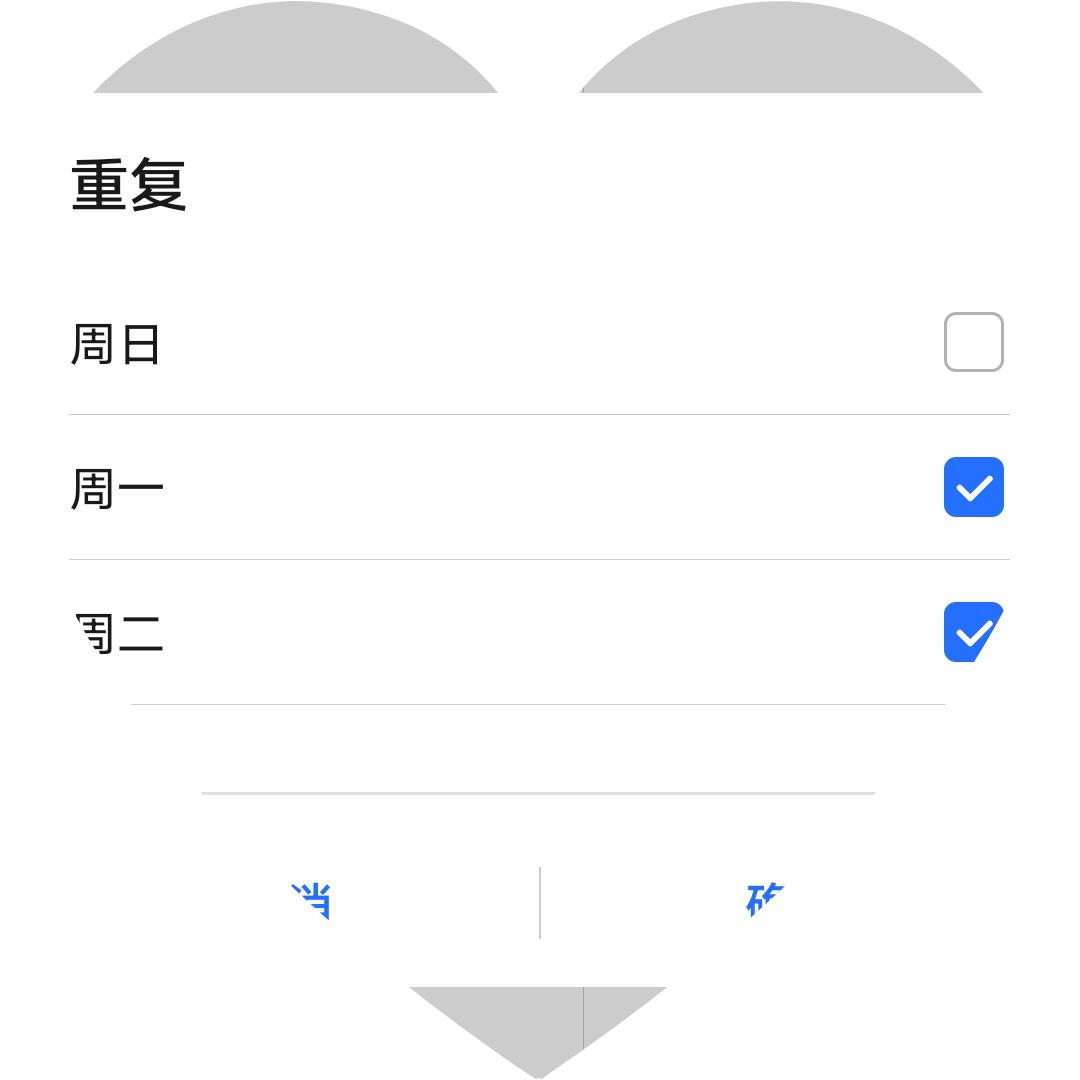The height and width of the screenshot is (1080, 1080).
Task: Uncheck the 周一 checkbox
Action: [973, 487]
